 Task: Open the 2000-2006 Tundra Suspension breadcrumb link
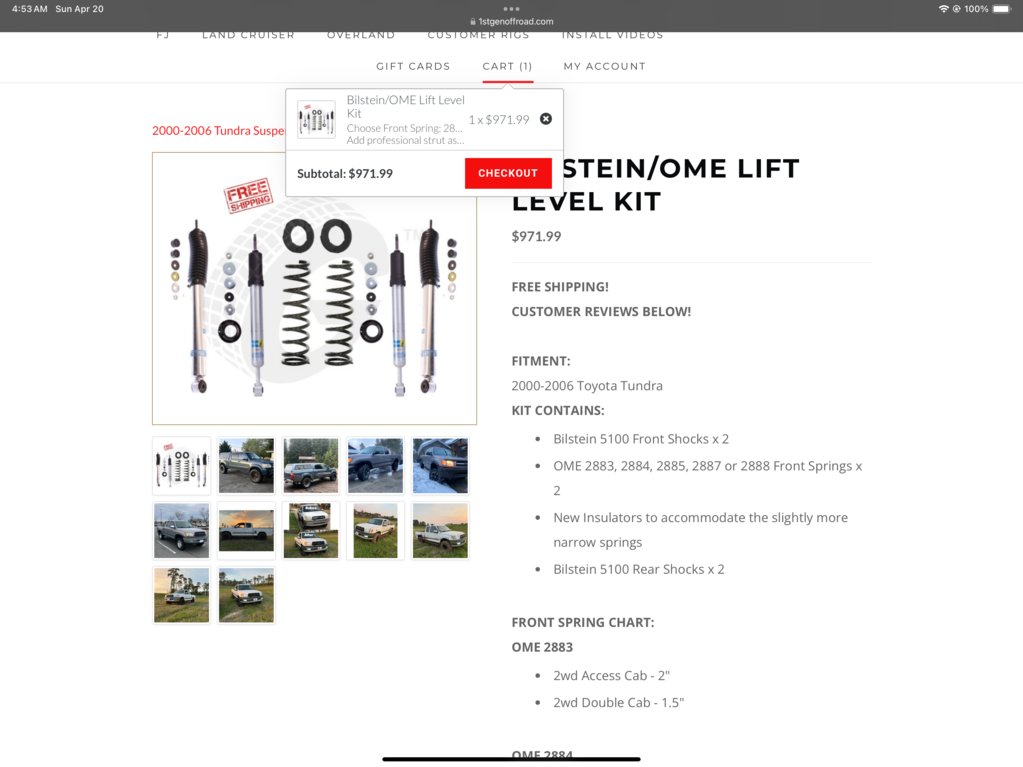point(217,131)
